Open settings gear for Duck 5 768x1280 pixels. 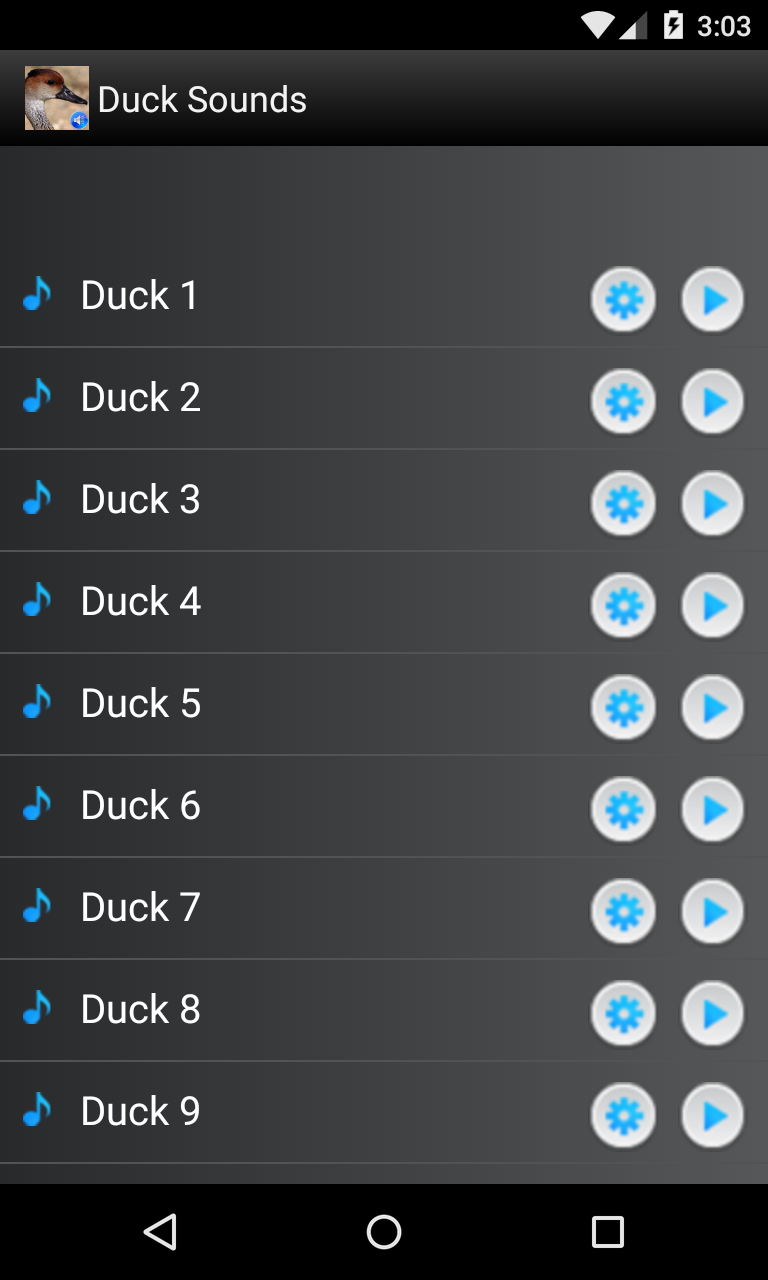623,707
